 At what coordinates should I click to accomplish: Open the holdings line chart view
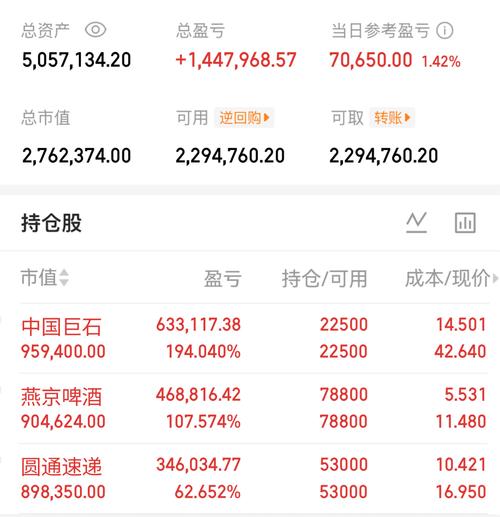pos(416,222)
